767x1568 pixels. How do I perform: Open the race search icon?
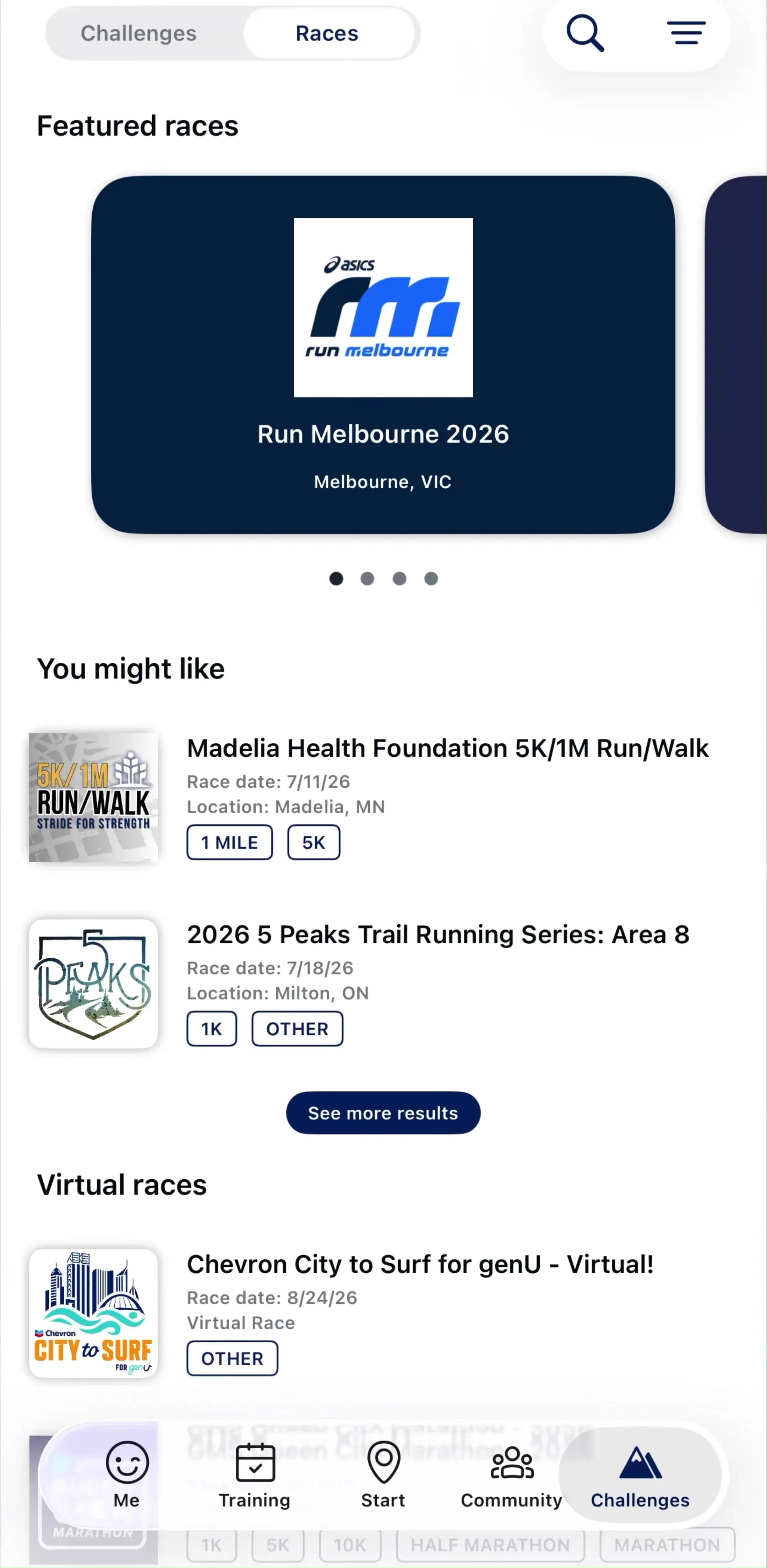(x=584, y=33)
